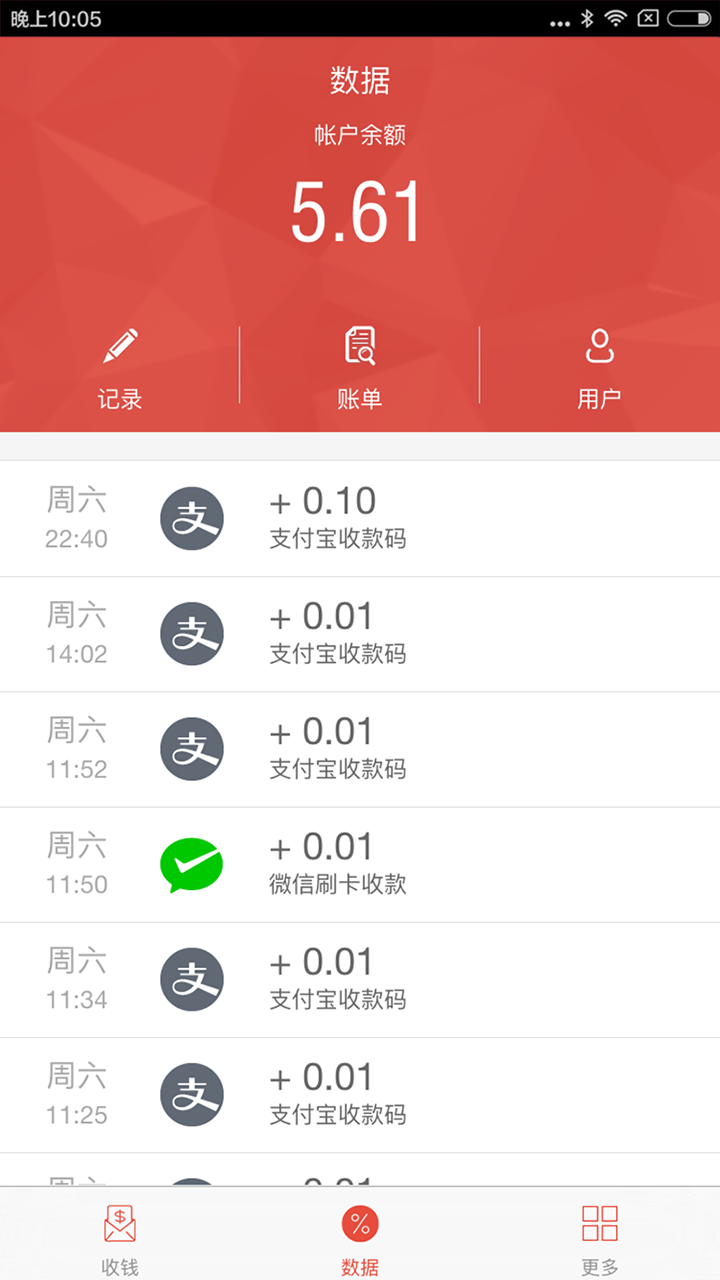Open the +0.10 Alipay transaction details

click(x=360, y=518)
